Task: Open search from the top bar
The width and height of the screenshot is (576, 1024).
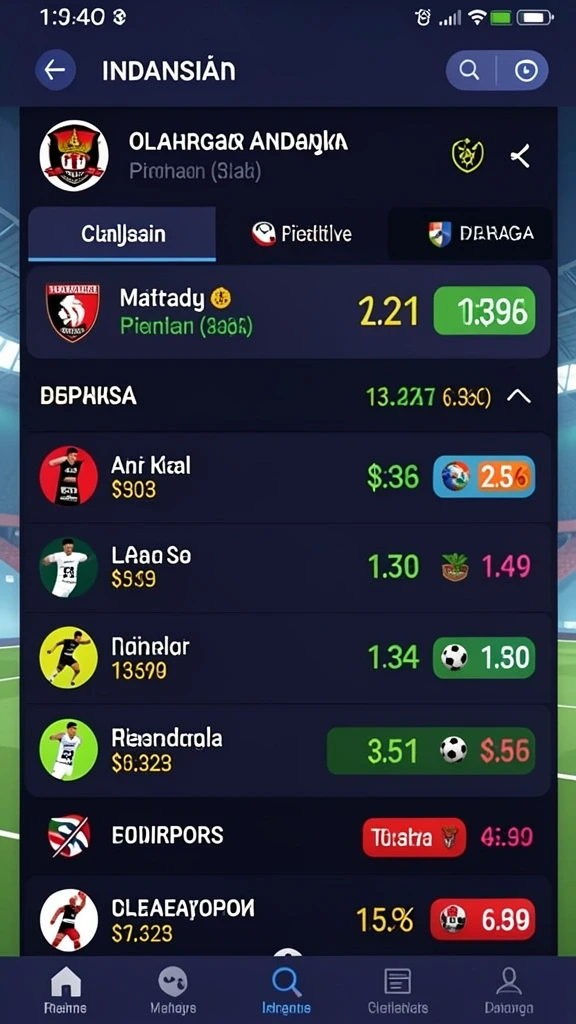Action: [x=470, y=70]
